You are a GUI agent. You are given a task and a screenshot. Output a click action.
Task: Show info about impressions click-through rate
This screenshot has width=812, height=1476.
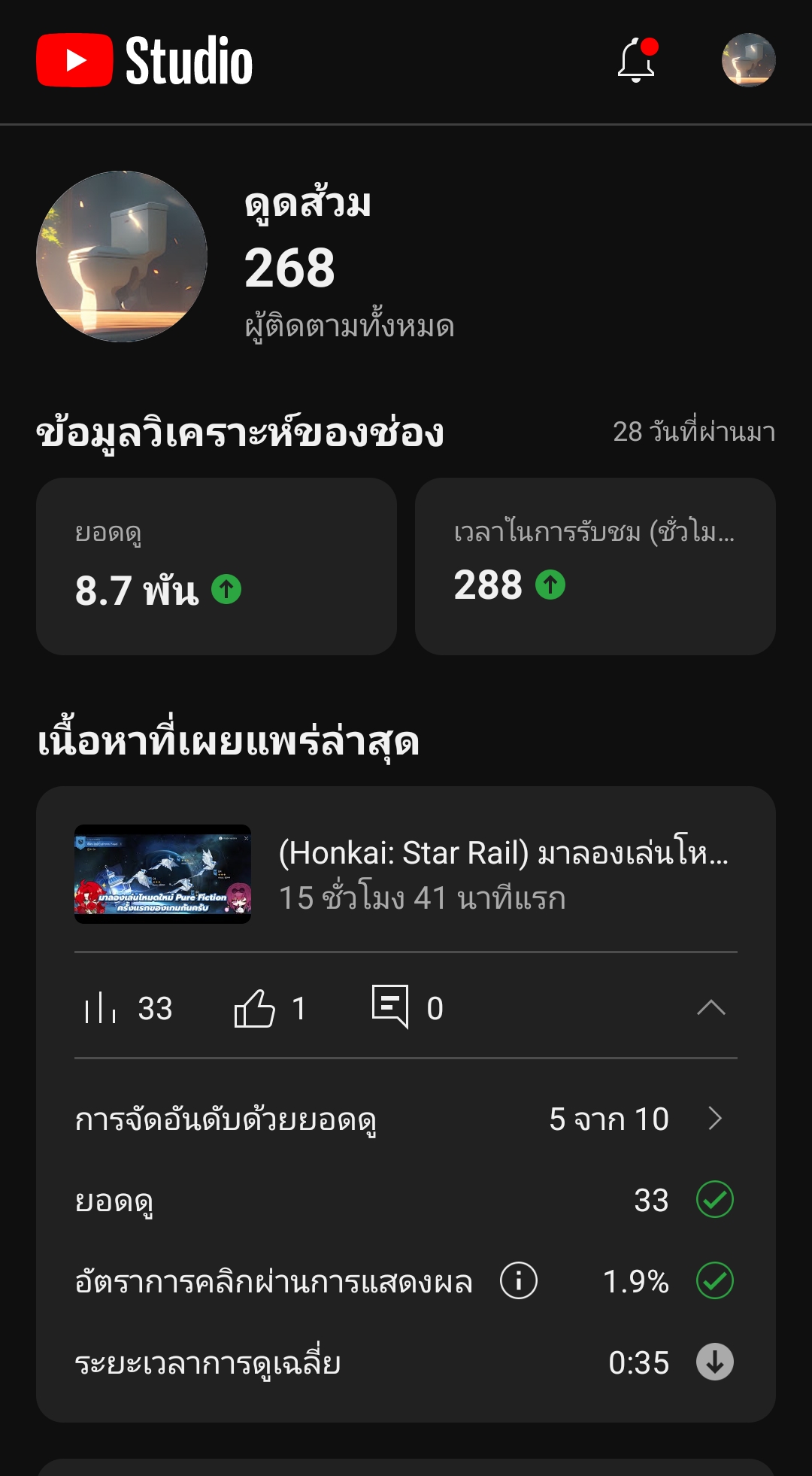(x=519, y=1280)
